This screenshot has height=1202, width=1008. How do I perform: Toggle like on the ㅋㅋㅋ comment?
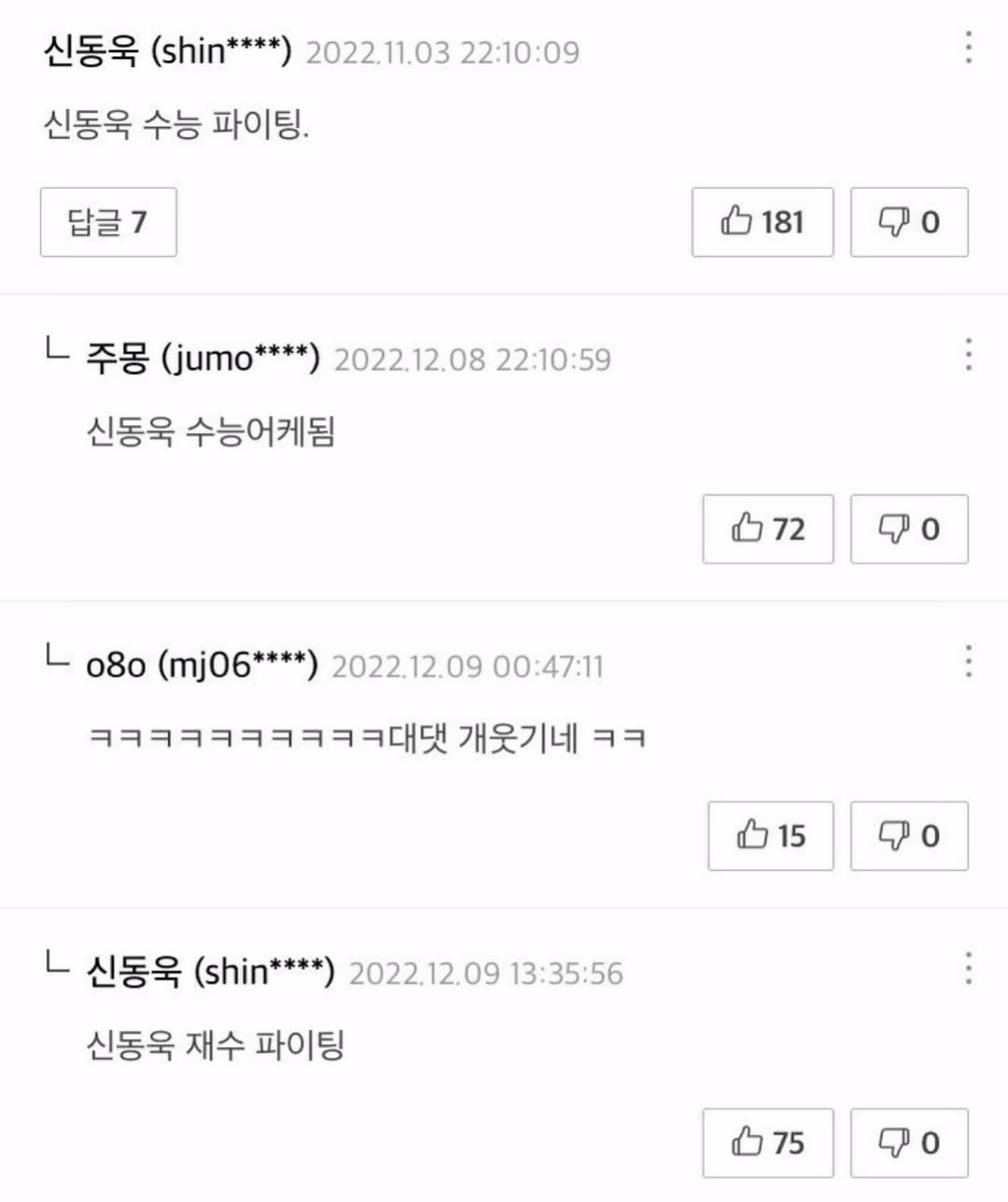pyautogui.click(x=769, y=836)
